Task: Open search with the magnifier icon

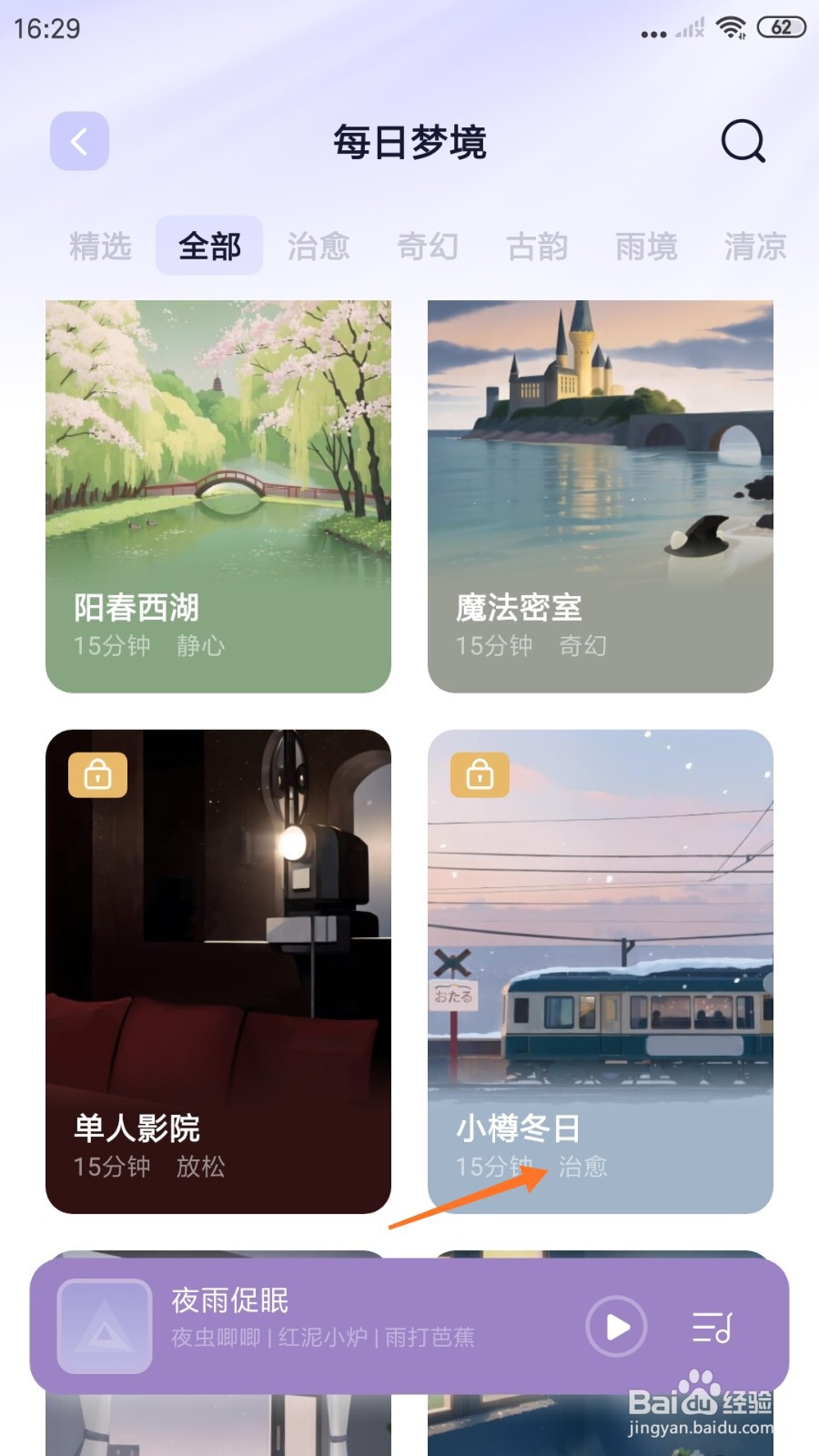Action: tap(743, 141)
